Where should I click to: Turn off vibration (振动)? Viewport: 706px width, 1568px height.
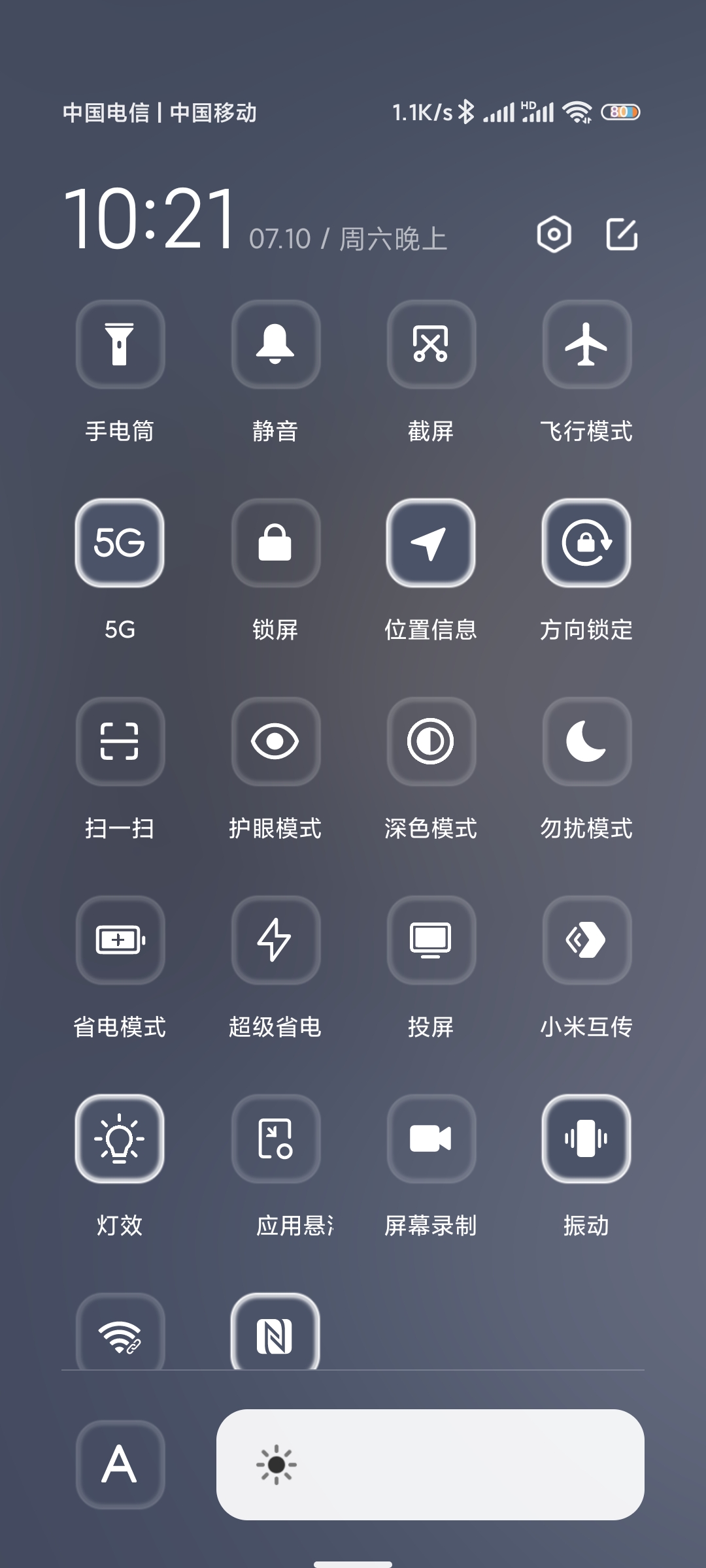click(x=586, y=1139)
